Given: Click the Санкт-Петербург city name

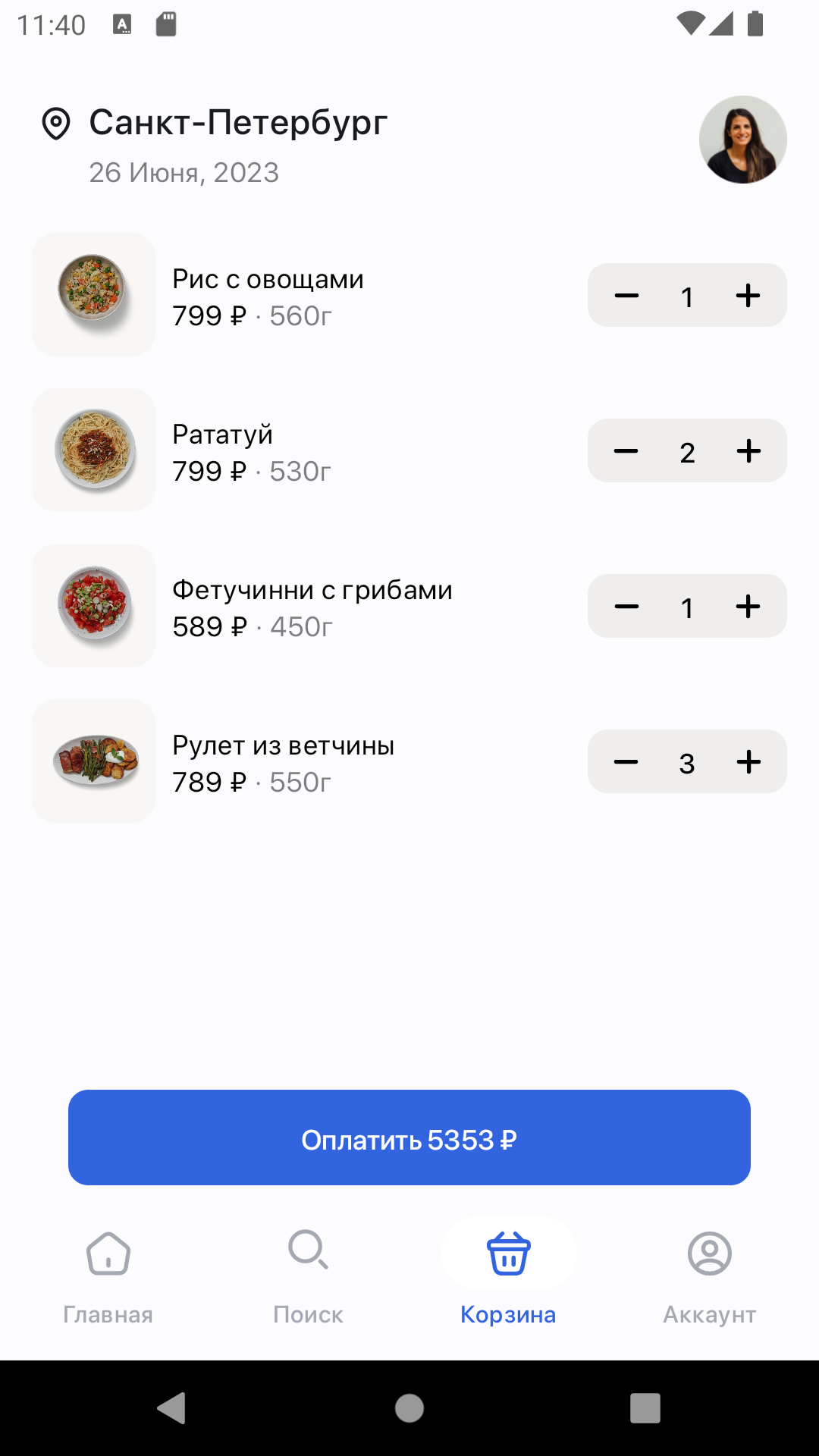Looking at the screenshot, I should point(238,122).
